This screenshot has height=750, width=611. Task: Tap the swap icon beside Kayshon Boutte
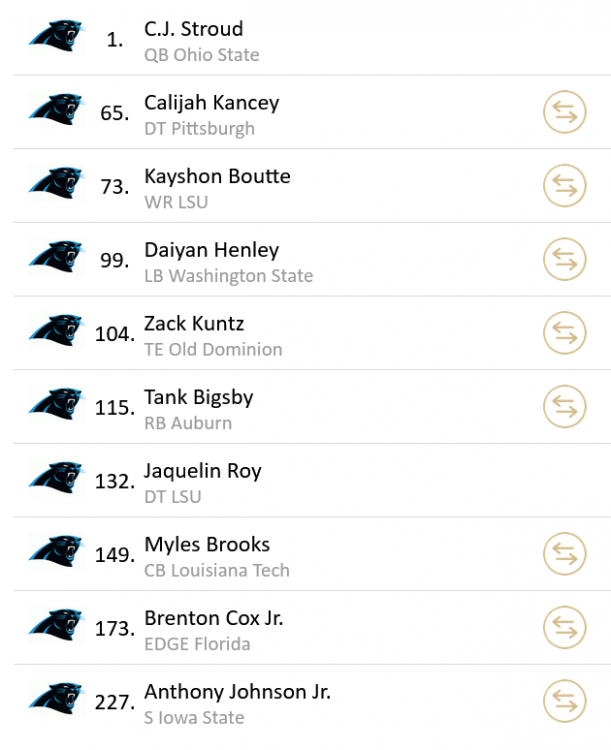565,186
